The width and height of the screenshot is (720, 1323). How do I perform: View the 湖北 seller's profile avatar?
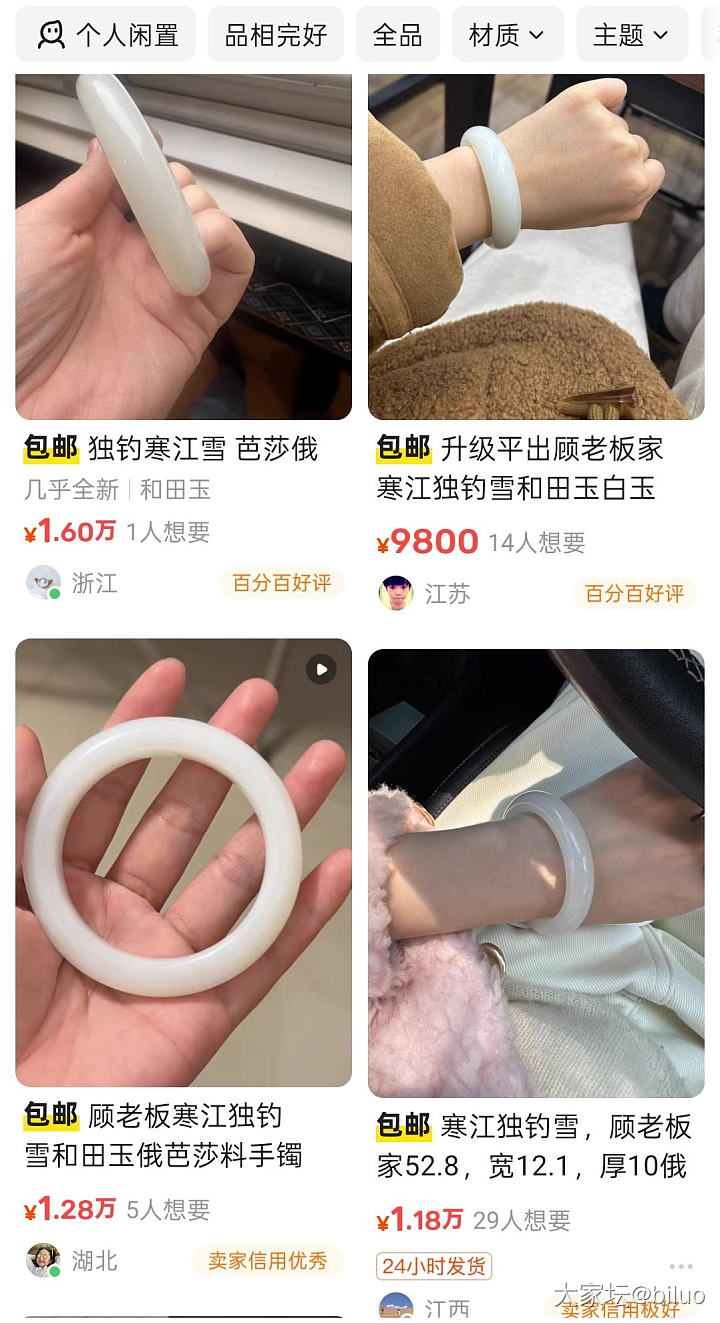point(43,1260)
